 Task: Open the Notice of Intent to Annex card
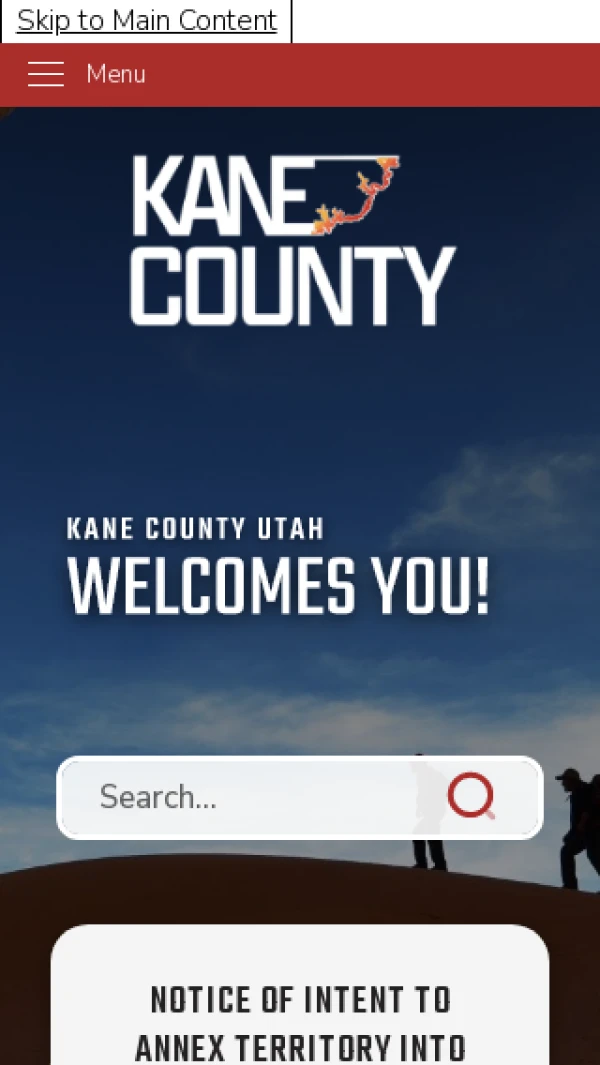(300, 1020)
